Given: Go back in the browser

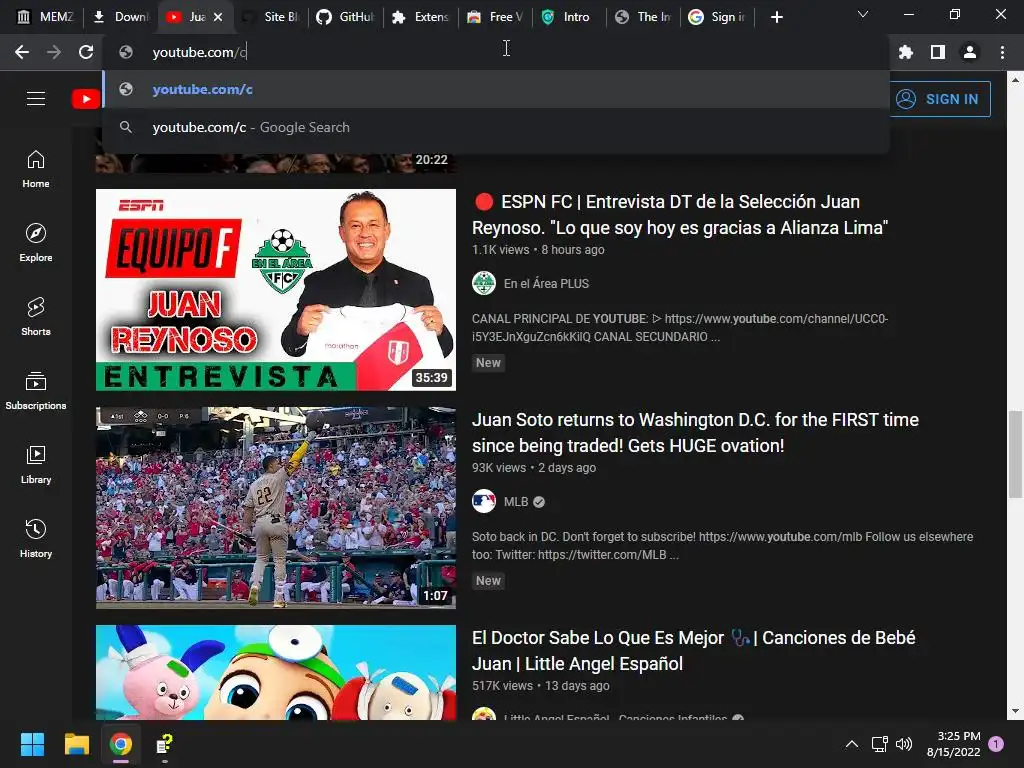Looking at the screenshot, I should coord(22,52).
